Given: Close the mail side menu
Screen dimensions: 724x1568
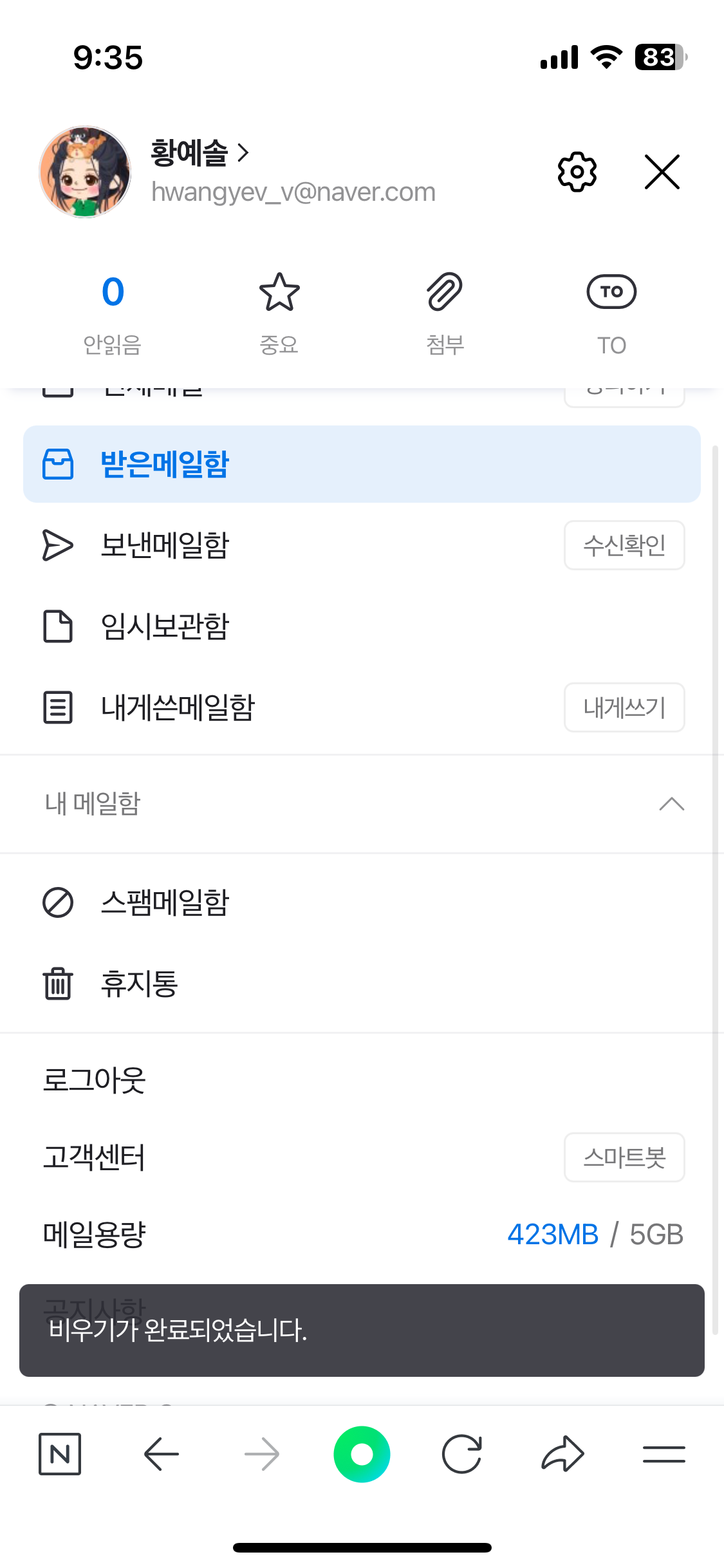Looking at the screenshot, I should [x=662, y=172].
